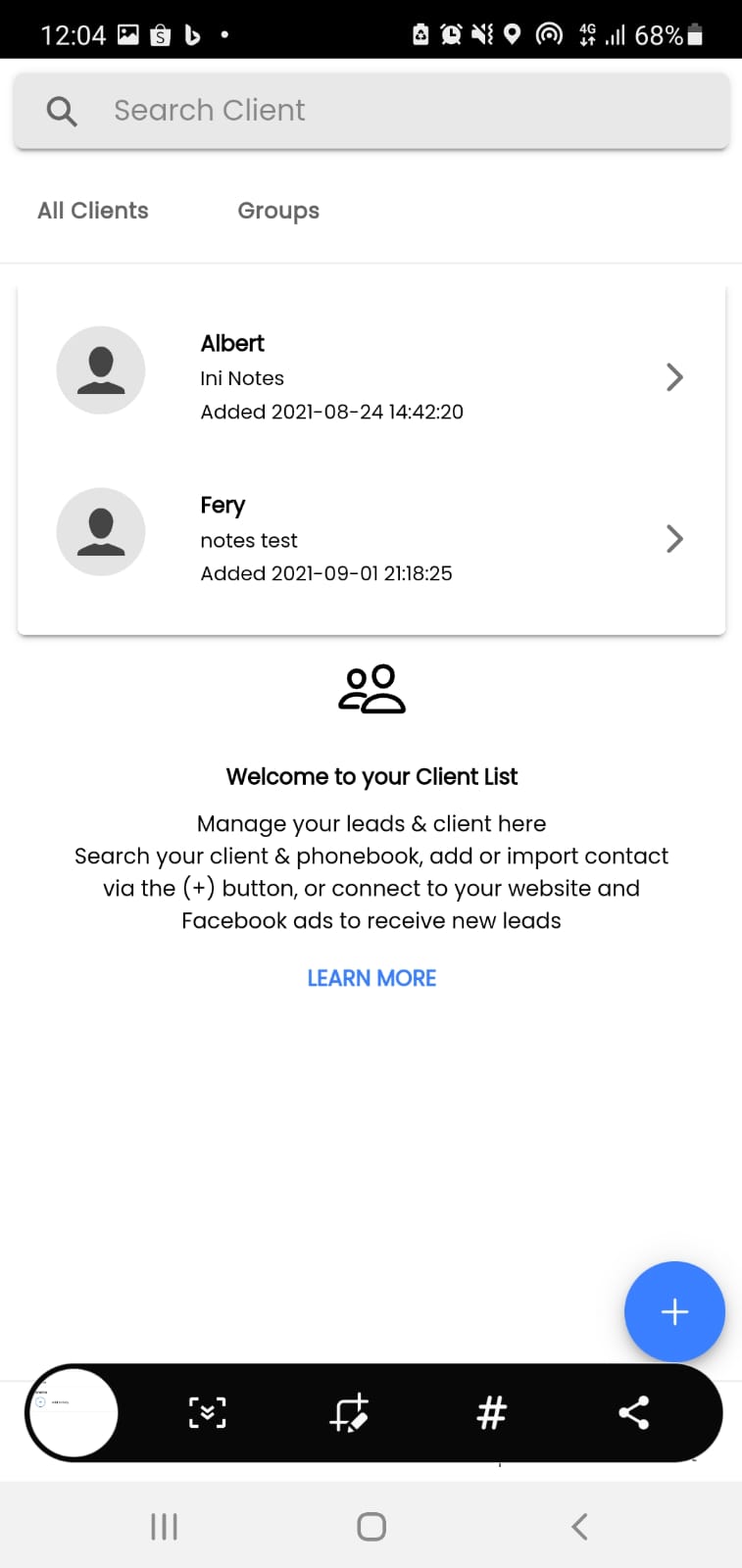Image resolution: width=742 pixels, height=1568 pixels.
Task: Add a new client with plus button
Action: coord(674,1311)
